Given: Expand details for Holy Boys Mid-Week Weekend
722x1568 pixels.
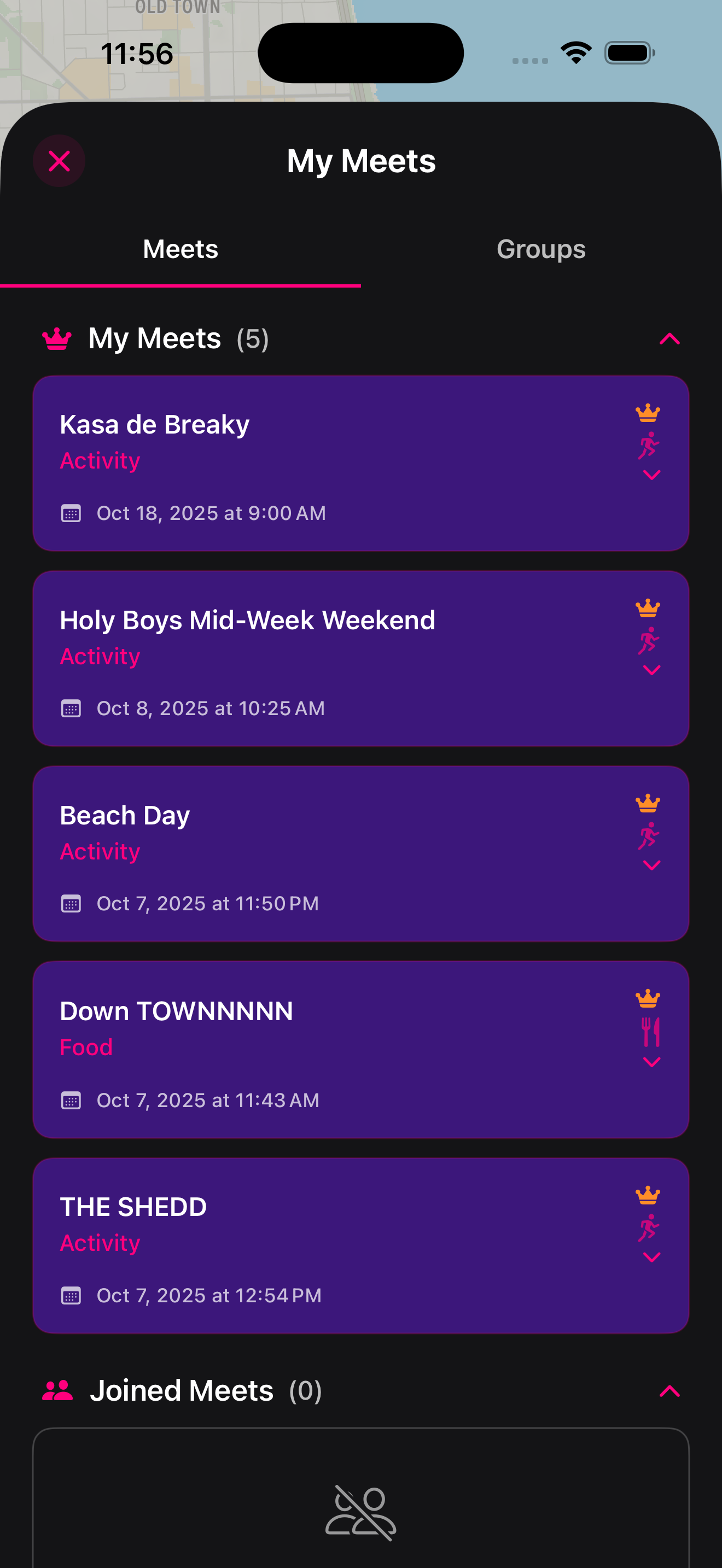Looking at the screenshot, I should point(651,671).
